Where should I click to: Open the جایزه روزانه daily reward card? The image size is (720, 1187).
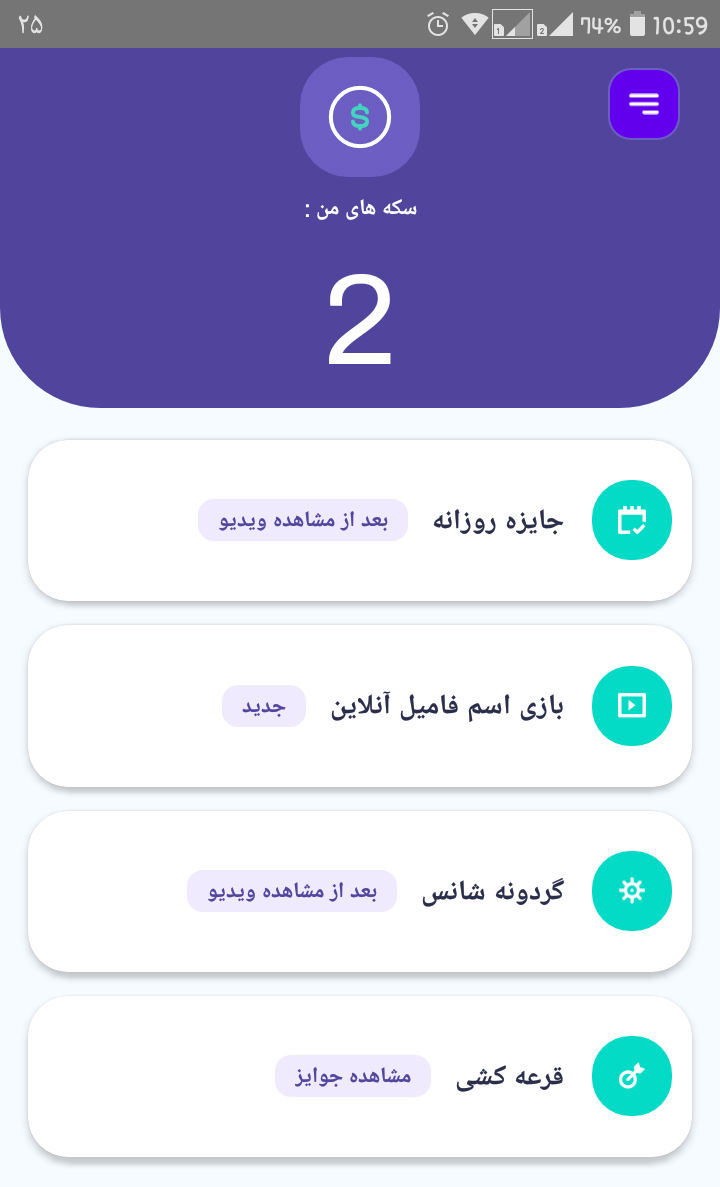point(360,520)
